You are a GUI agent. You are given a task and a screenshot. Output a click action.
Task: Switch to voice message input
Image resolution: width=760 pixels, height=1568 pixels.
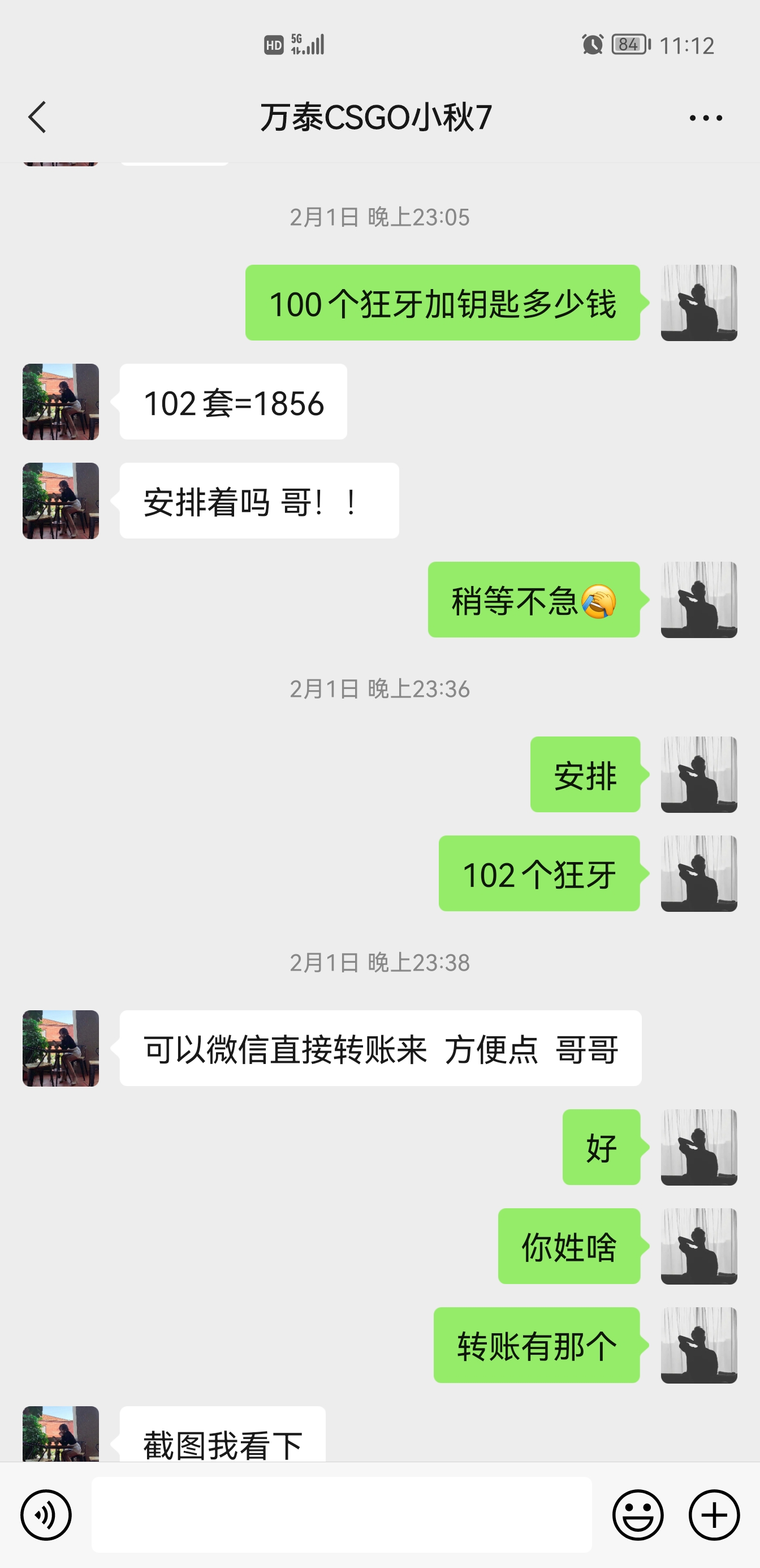click(x=46, y=1514)
